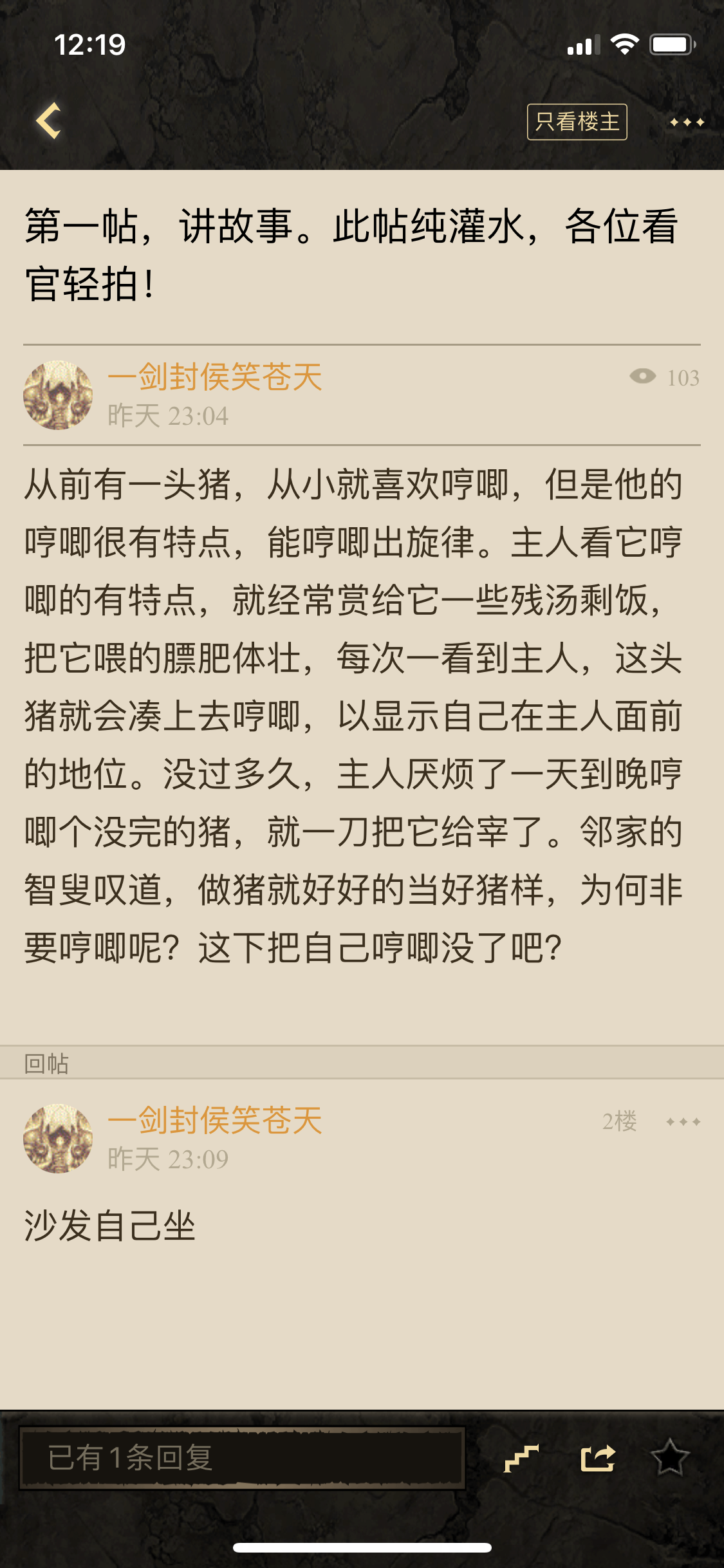Go back using the top-left arrow
The height and width of the screenshot is (1568, 724).
tap(49, 121)
